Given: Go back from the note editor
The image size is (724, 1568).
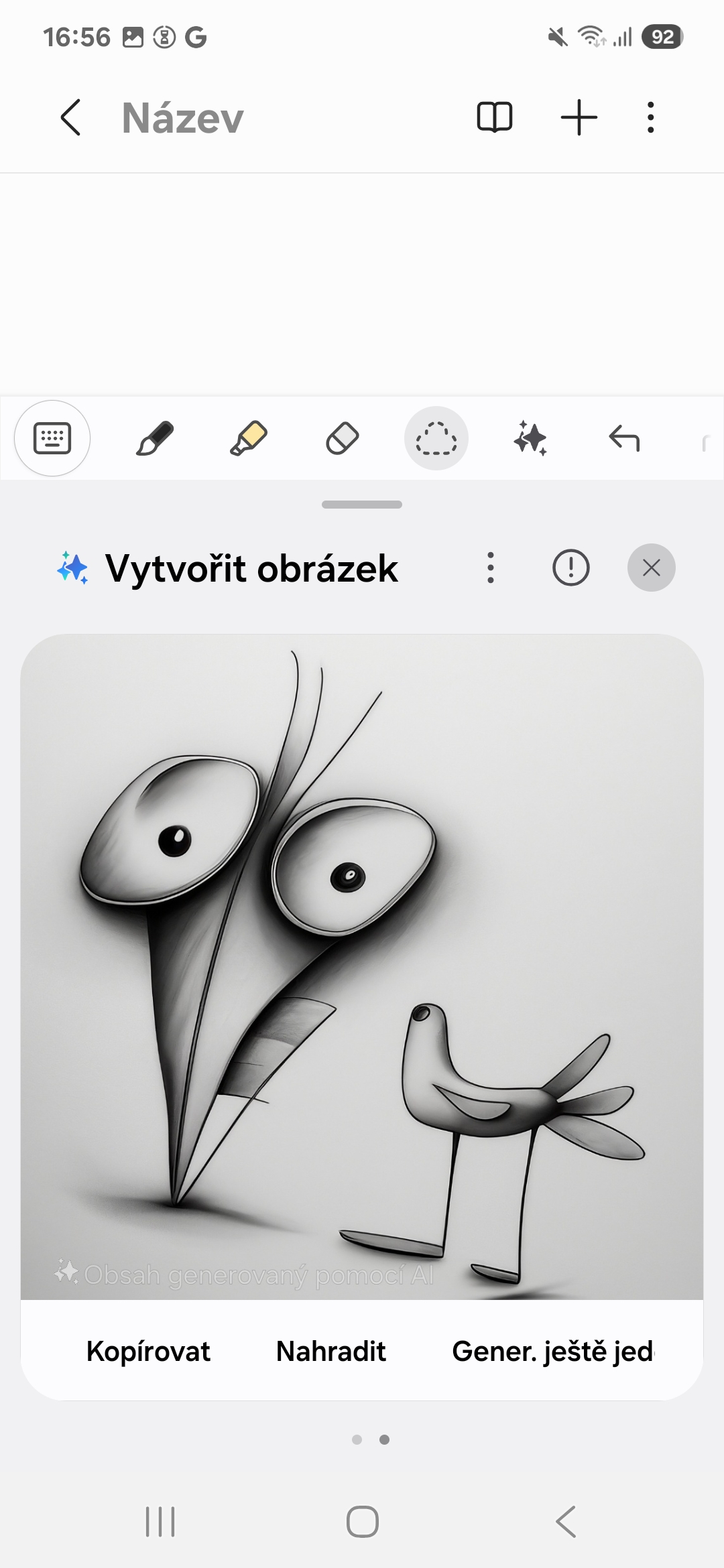Looking at the screenshot, I should [x=71, y=118].
